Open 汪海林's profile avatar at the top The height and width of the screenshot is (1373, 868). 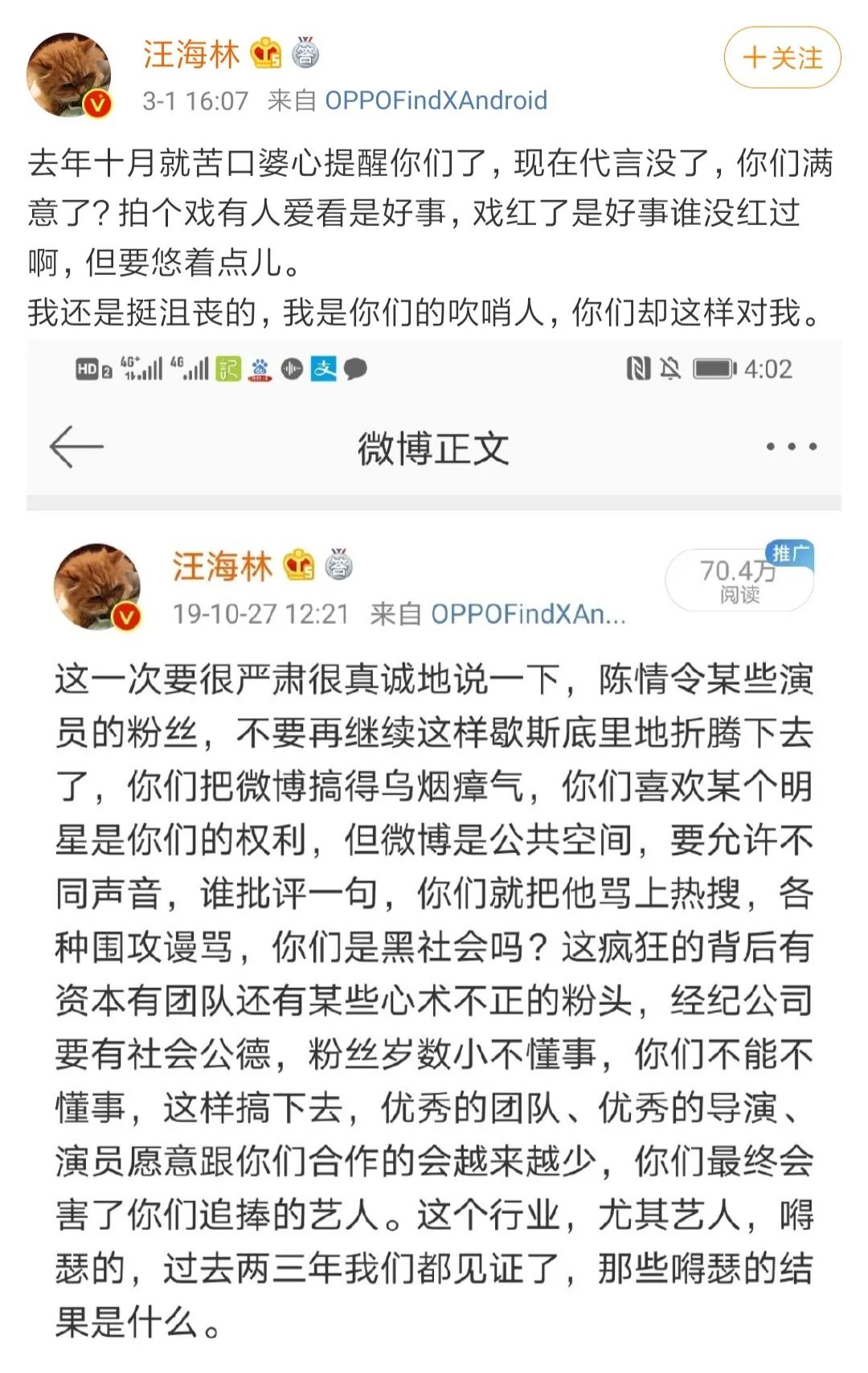coord(68,75)
